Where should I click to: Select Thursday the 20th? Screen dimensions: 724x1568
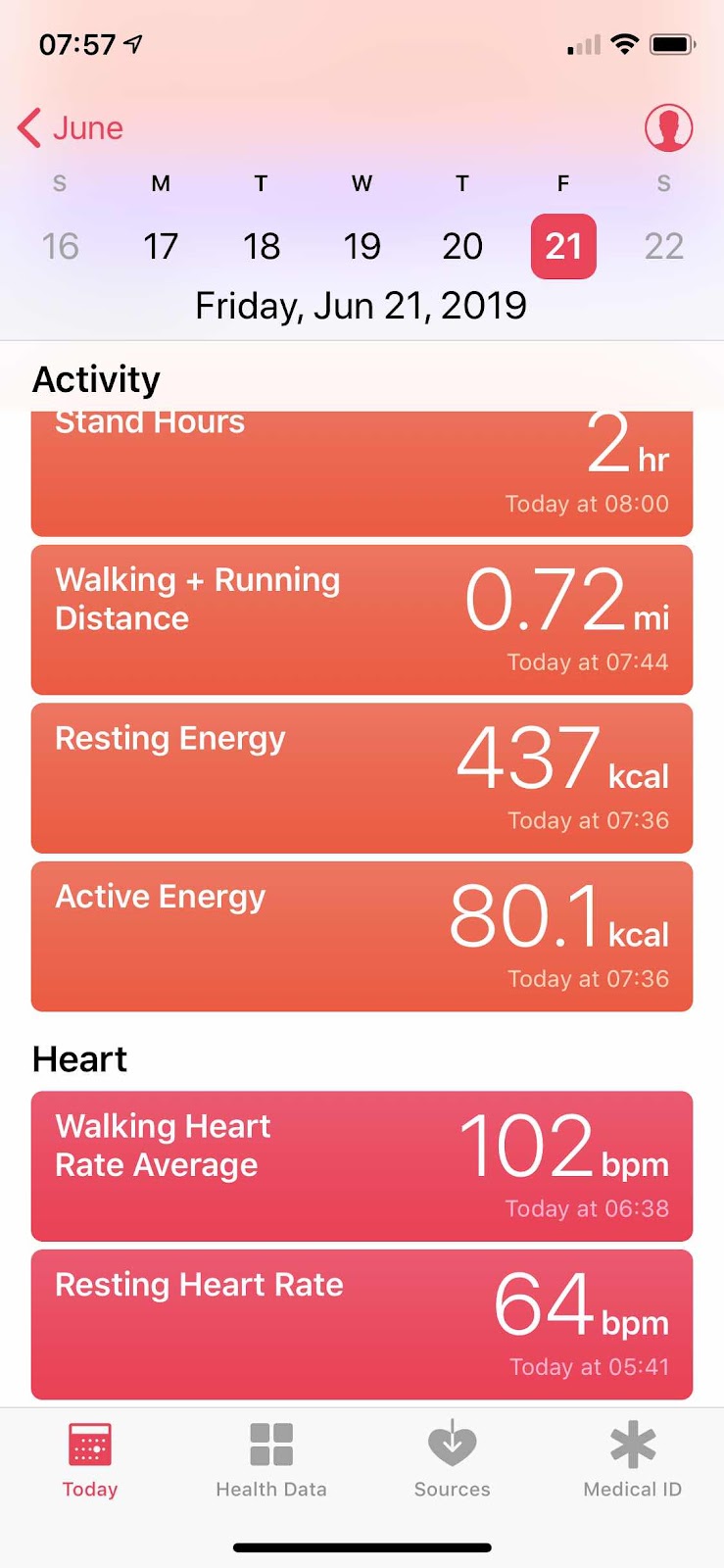[x=462, y=246]
